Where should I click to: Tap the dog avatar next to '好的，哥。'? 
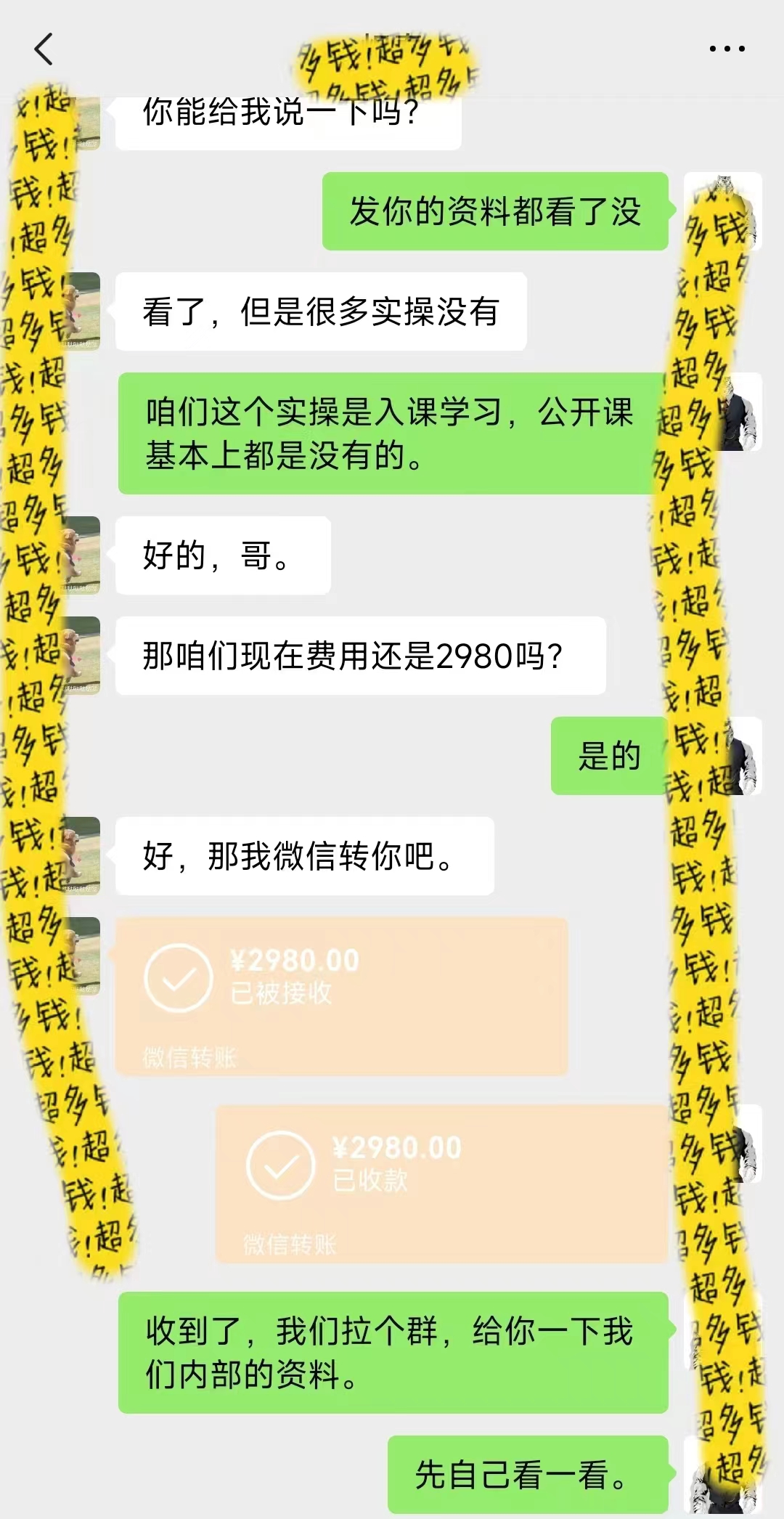(82, 555)
